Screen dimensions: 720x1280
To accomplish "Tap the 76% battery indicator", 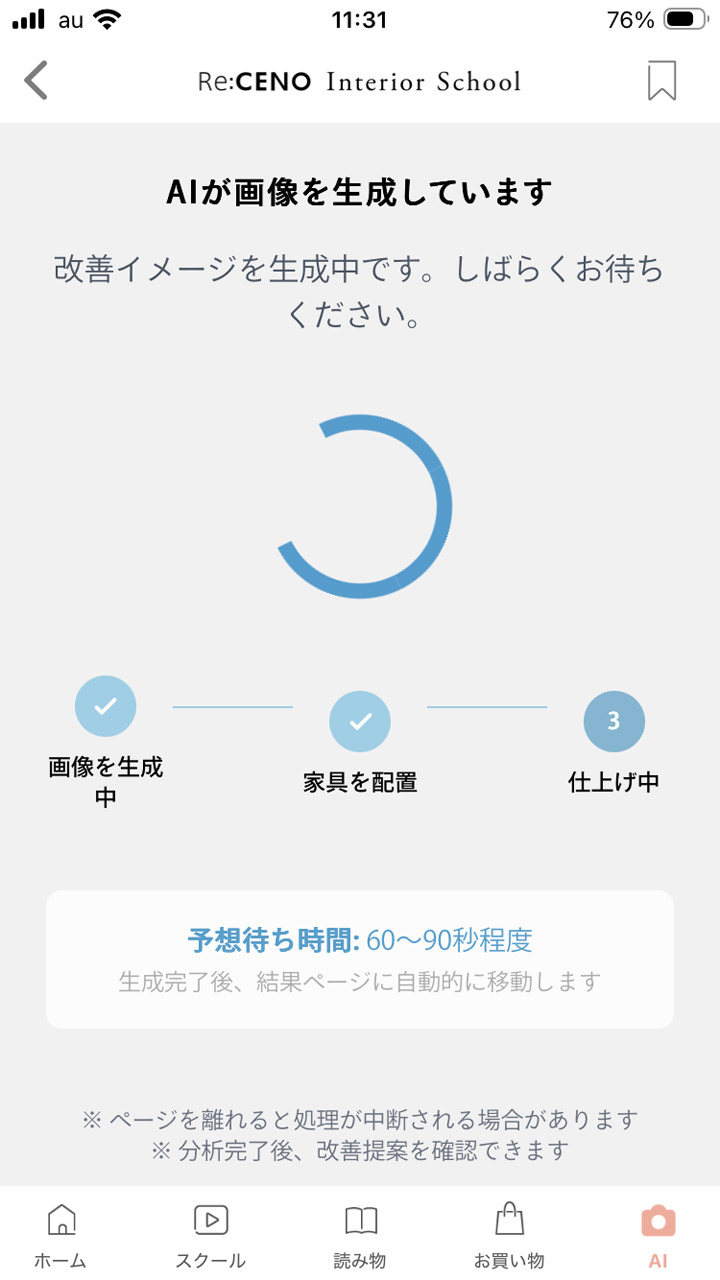I will [630, 17].
